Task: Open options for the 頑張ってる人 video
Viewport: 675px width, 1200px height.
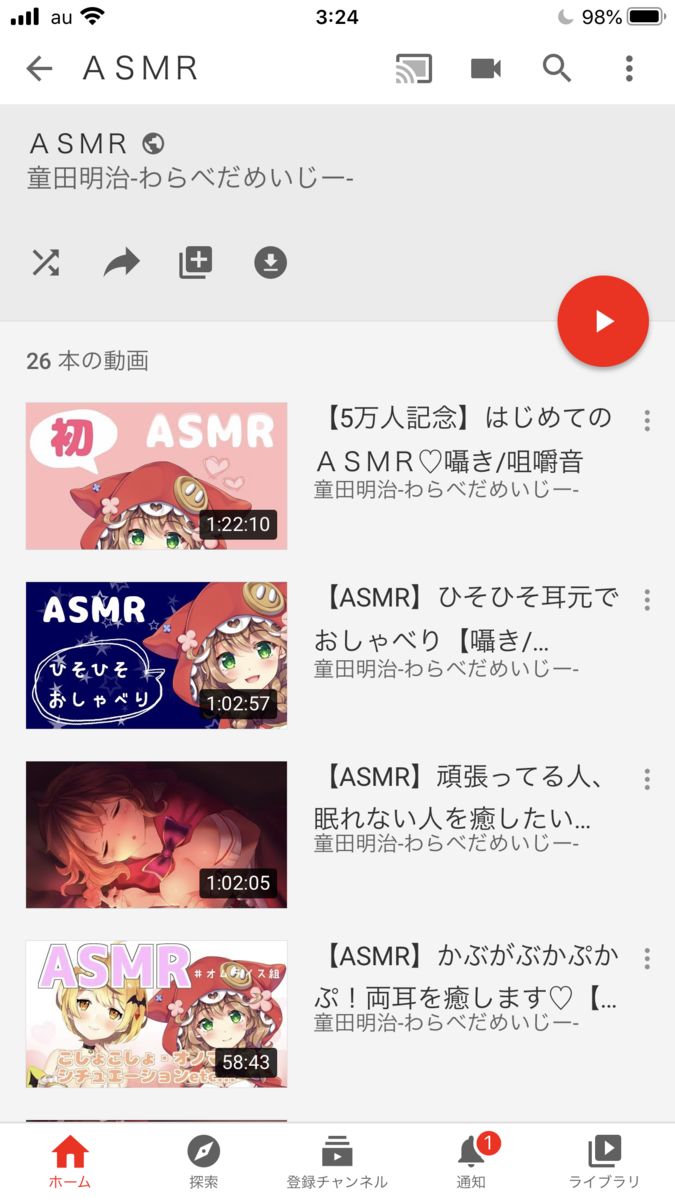Action: pos(647,779)
